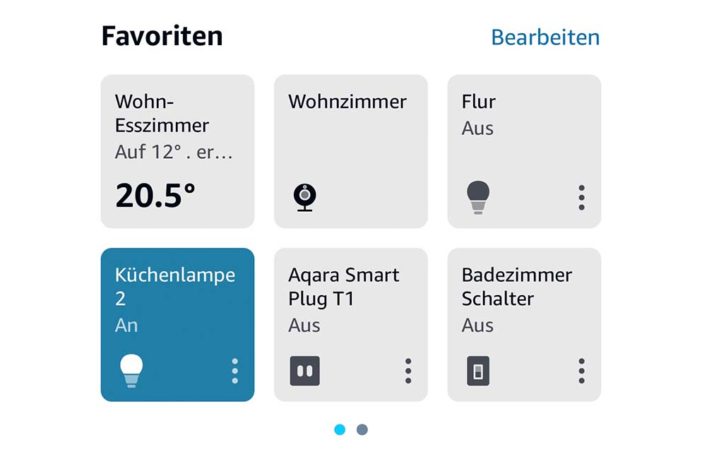Go to second favorites page dot
The height and width of the screenshot is (459, 702).
(x=362, y=429)
